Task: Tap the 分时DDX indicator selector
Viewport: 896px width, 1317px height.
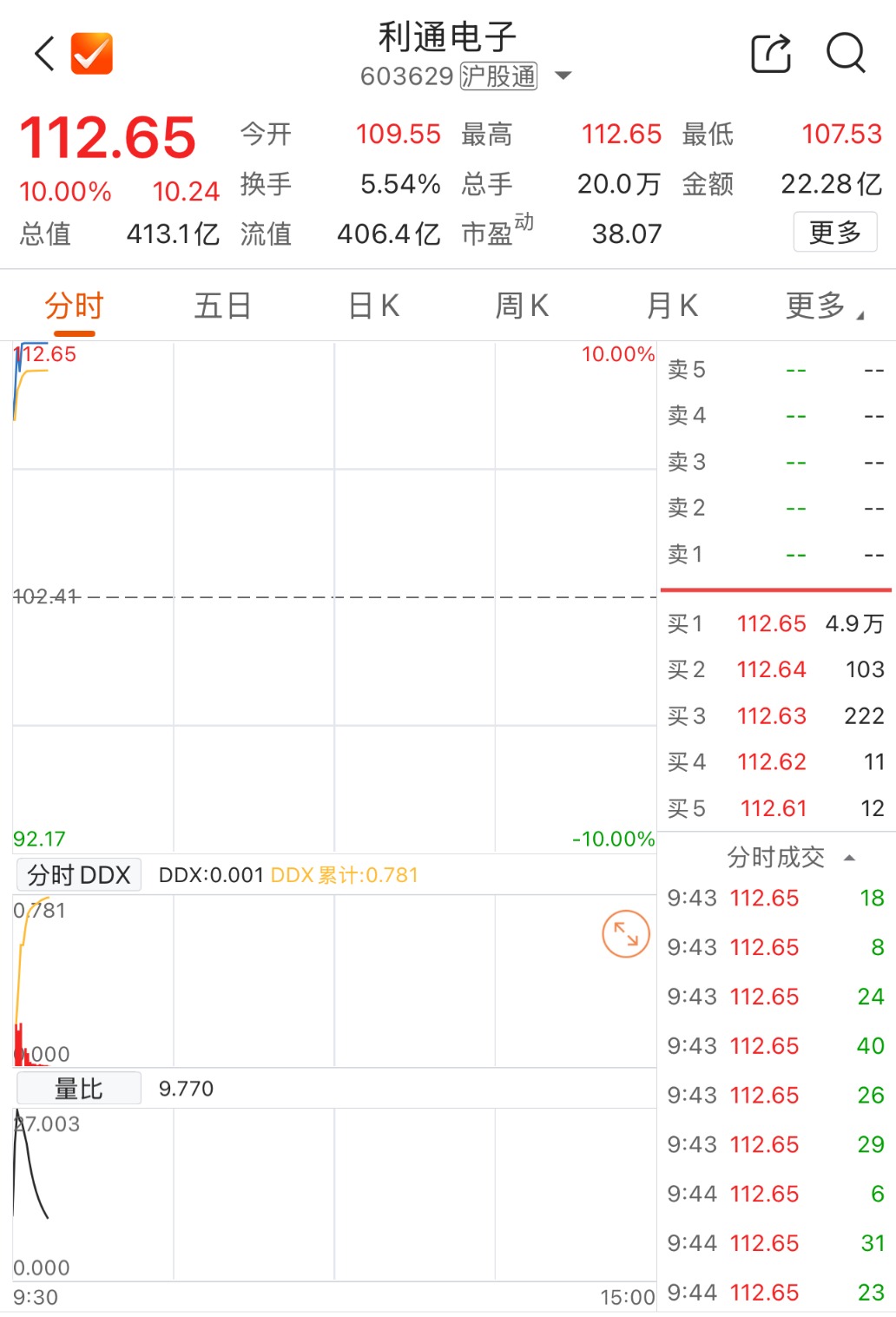Action: click(79, 875)
